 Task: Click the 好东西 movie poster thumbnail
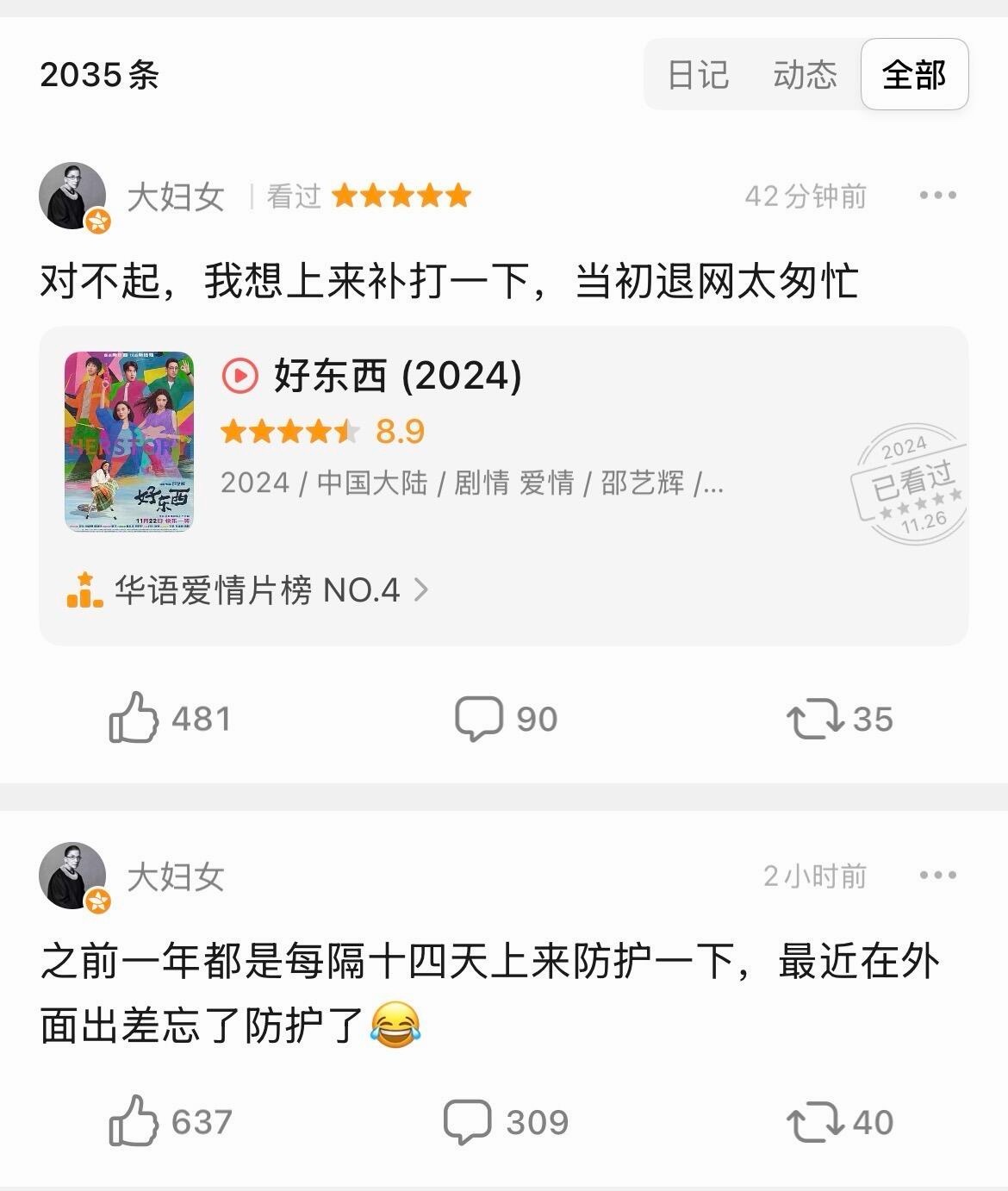pyautogui.click(x=131, y=440)
